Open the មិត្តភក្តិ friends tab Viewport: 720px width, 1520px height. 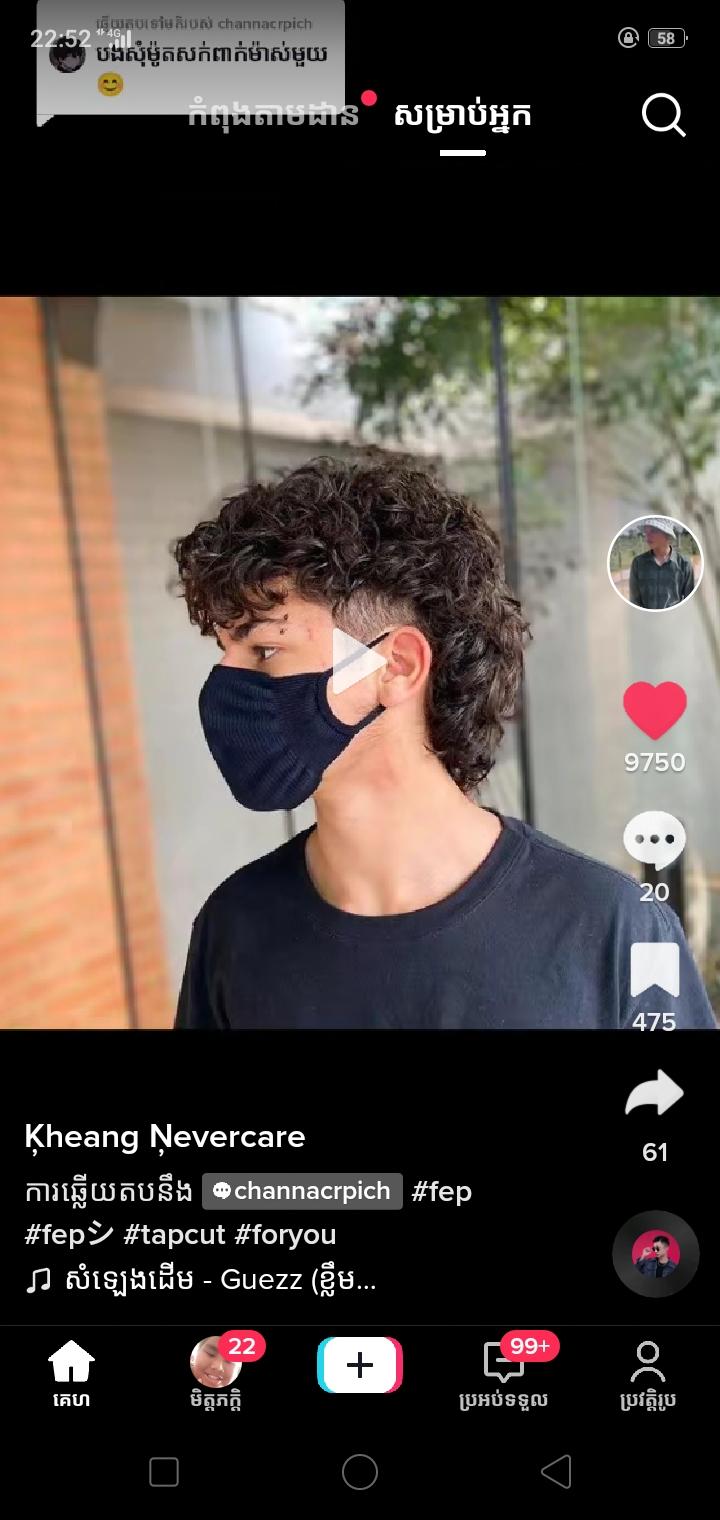tap(216, 1374)
